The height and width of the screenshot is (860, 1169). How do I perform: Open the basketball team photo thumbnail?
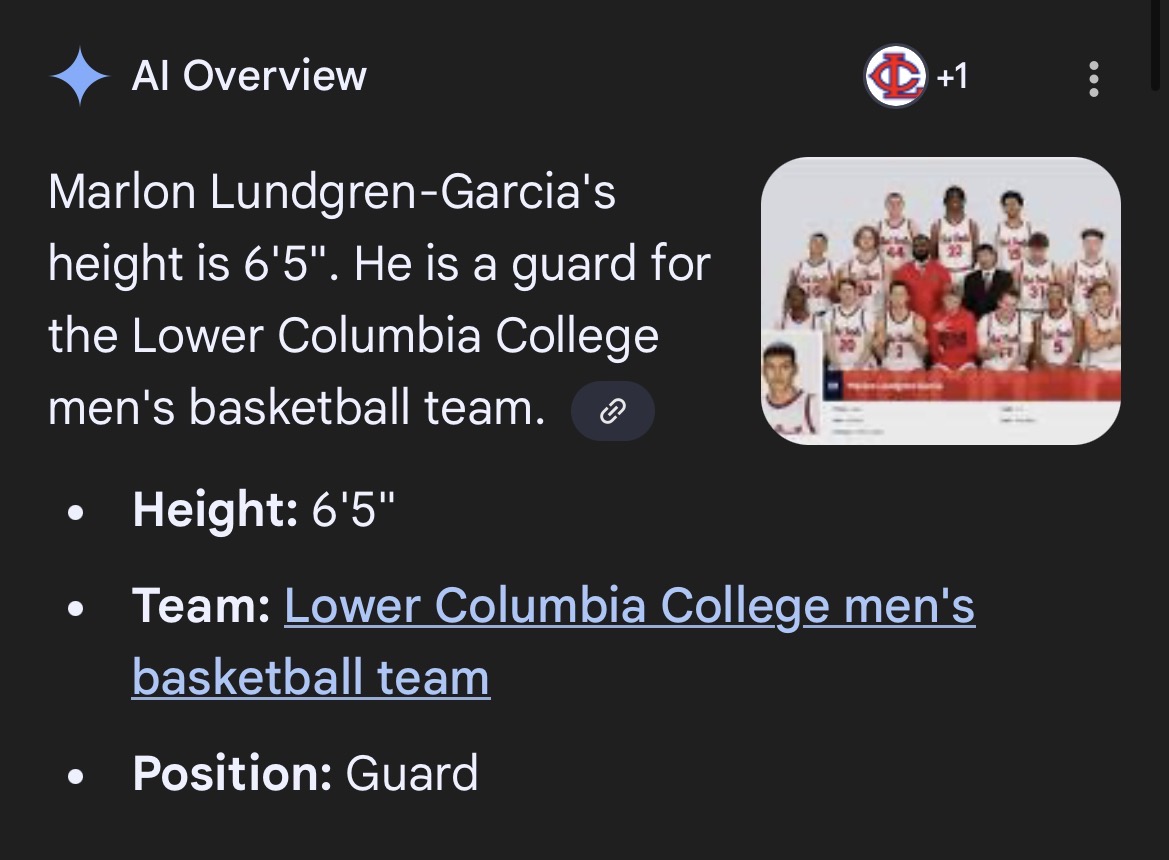(x=940, y=300)
